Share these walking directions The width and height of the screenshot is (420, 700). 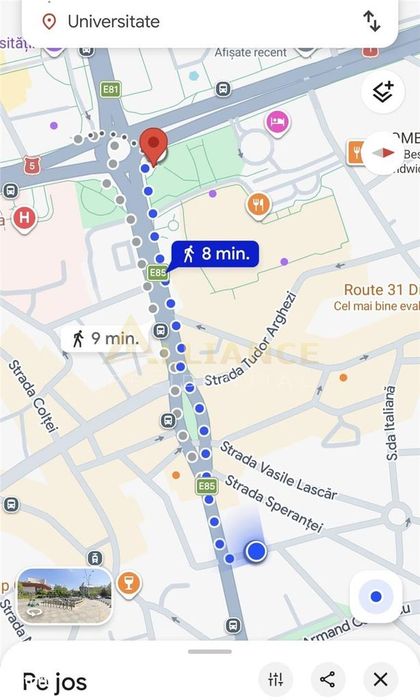coord(328,679)
